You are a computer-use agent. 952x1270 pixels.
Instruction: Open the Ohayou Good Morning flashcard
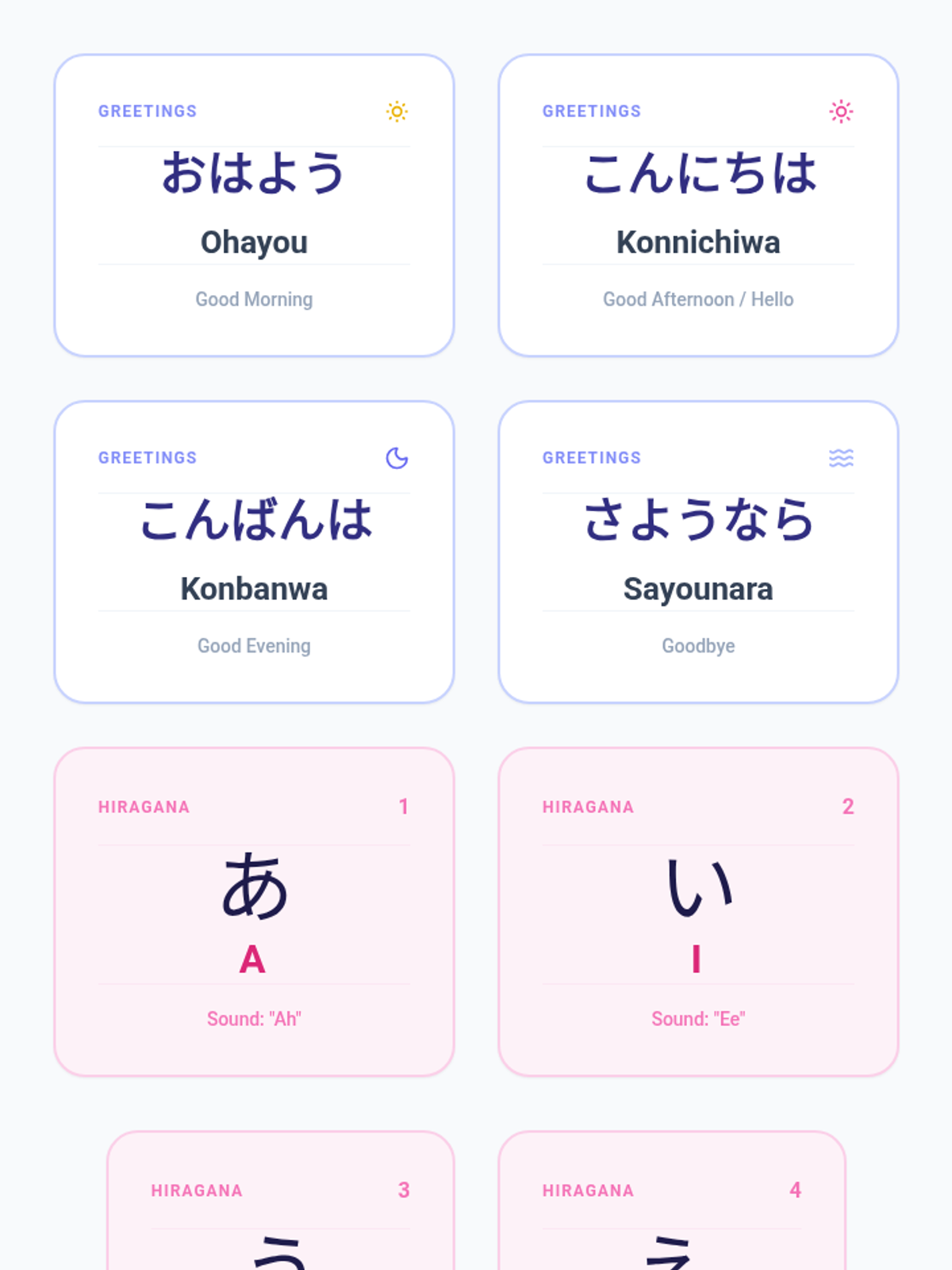click(254, 206)
